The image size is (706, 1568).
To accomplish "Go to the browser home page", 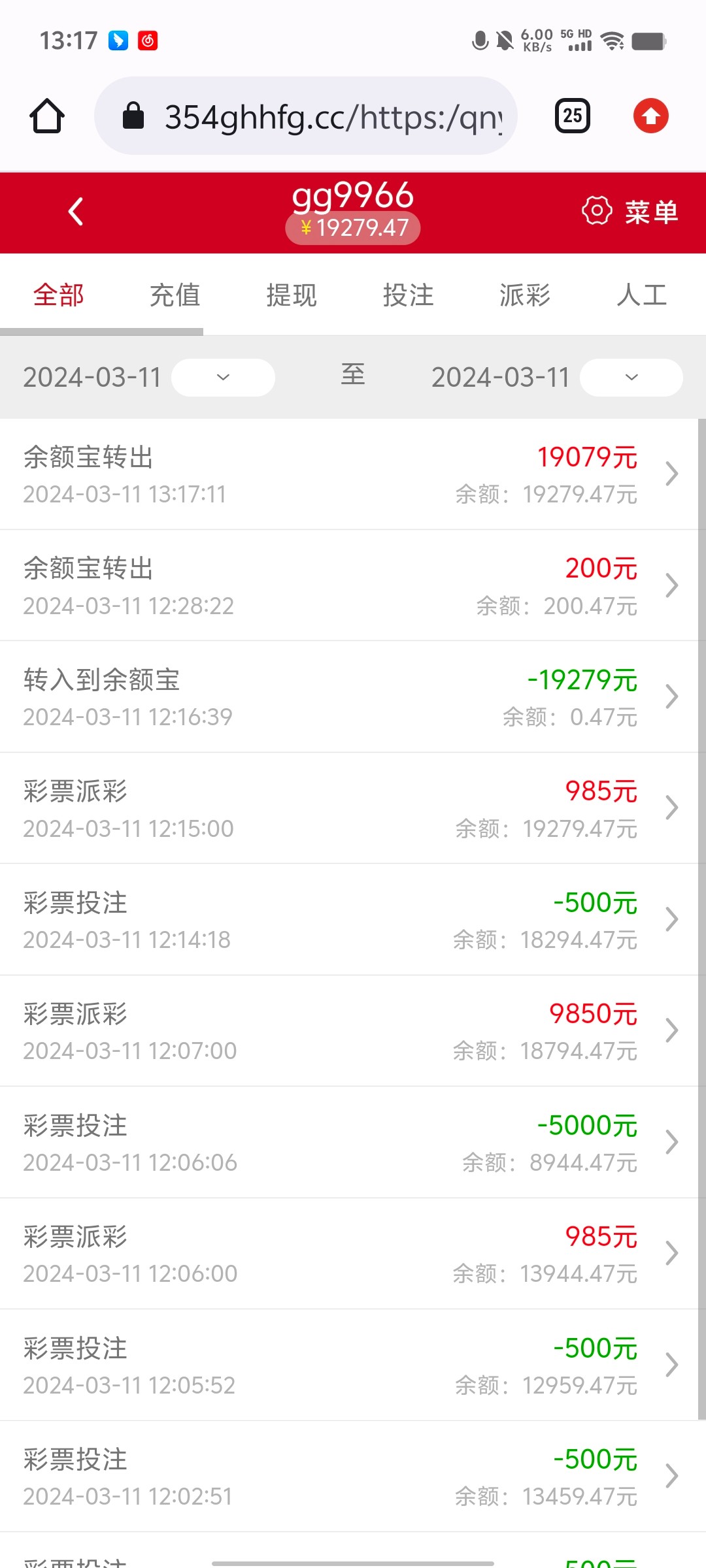I will click(x=47, y=116).
